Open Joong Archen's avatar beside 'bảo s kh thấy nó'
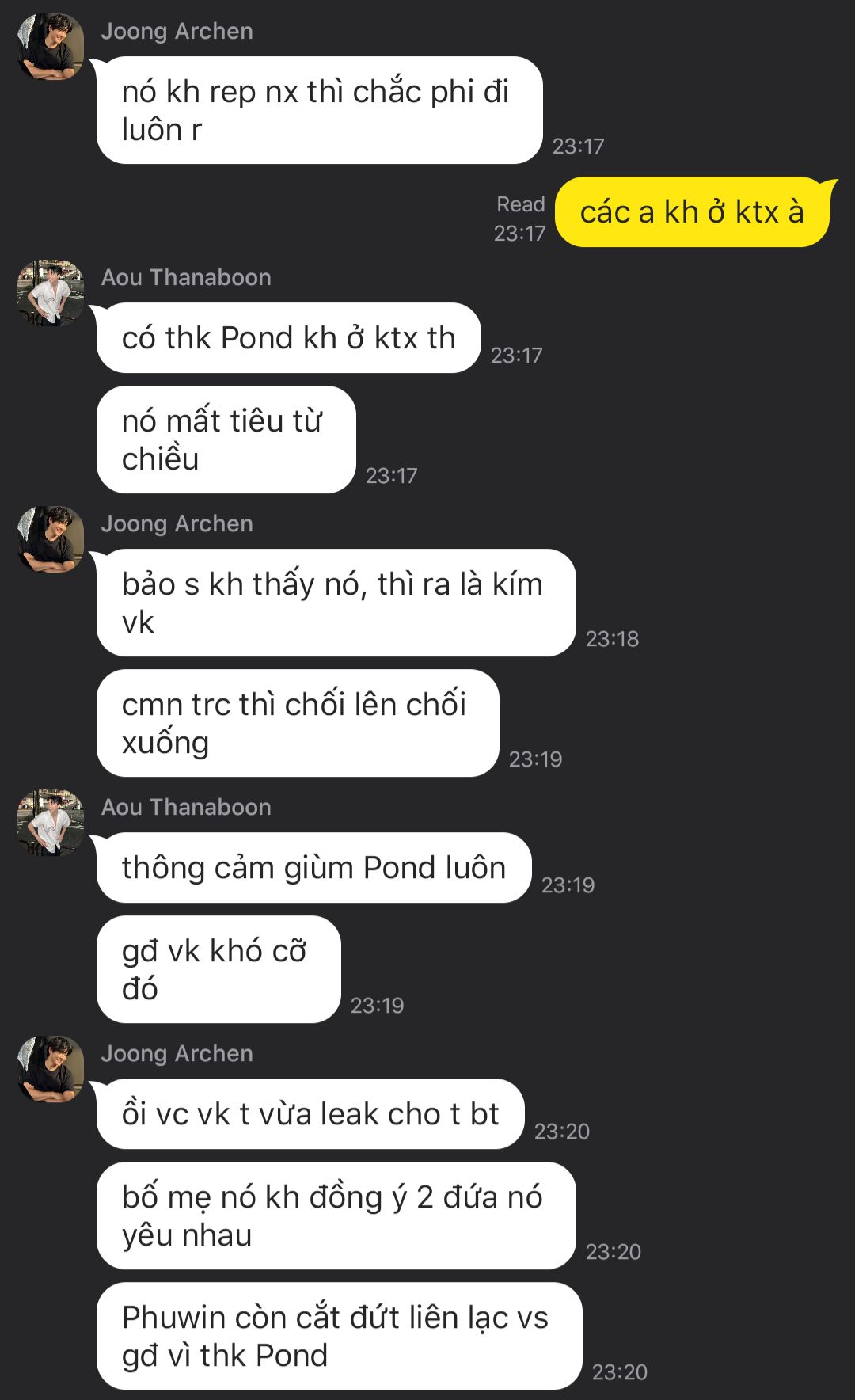Screen dimensions: 855x1400 pyautogui.click(x=51, y=539)
